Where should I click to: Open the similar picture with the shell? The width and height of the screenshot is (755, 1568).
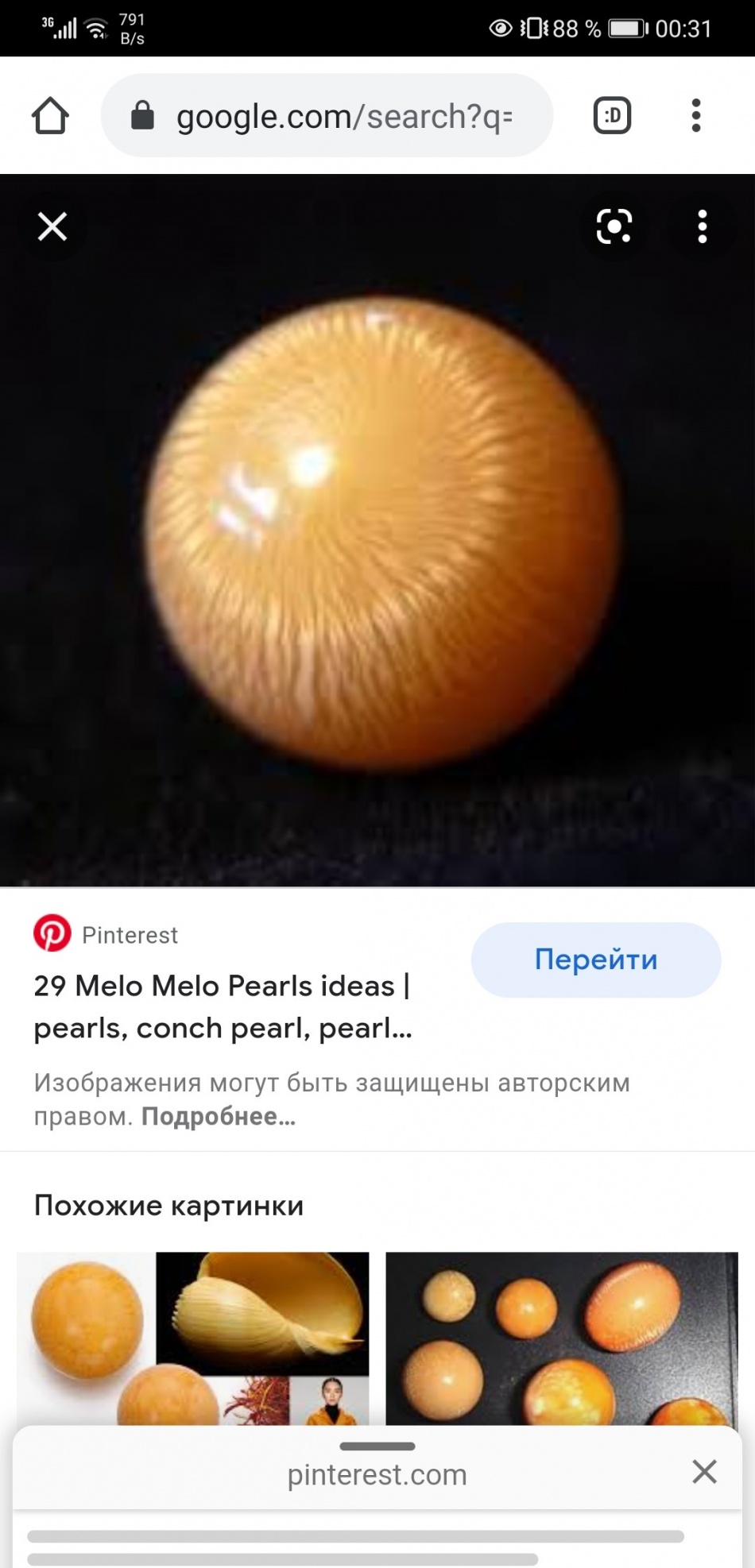[193, 1338]
